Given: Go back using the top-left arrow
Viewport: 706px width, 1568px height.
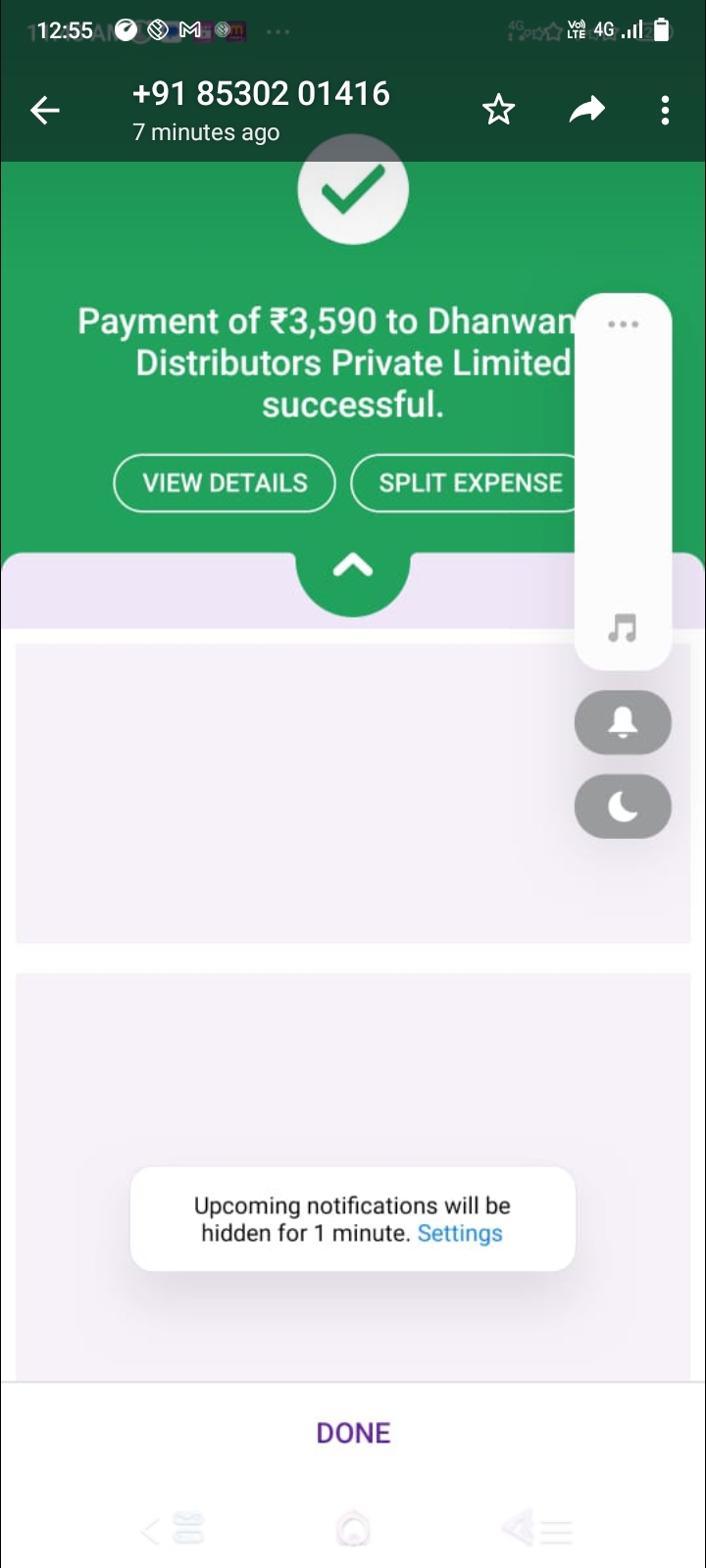Looking at the screenshot, I should pos(45,111).
